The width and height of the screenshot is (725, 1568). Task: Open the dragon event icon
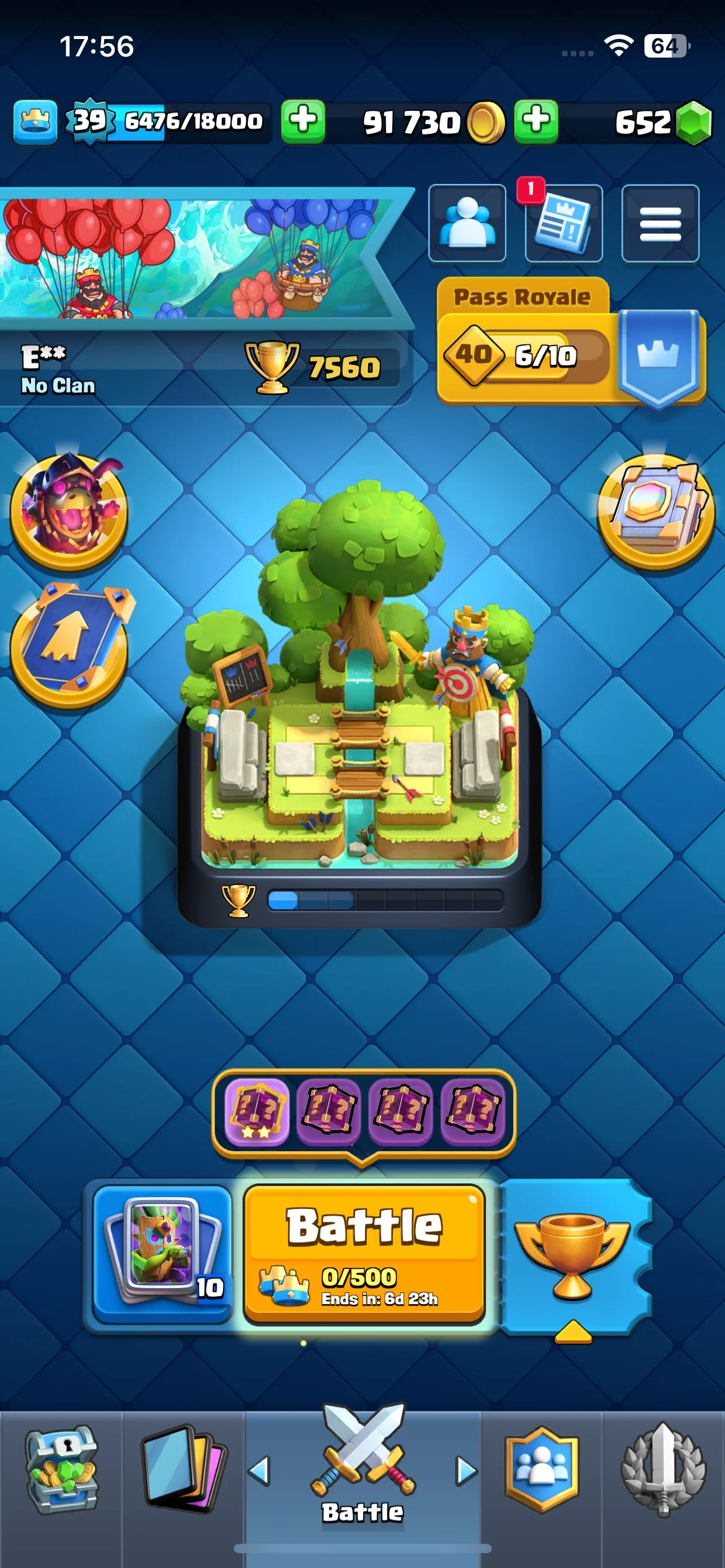tap(69, 509)
